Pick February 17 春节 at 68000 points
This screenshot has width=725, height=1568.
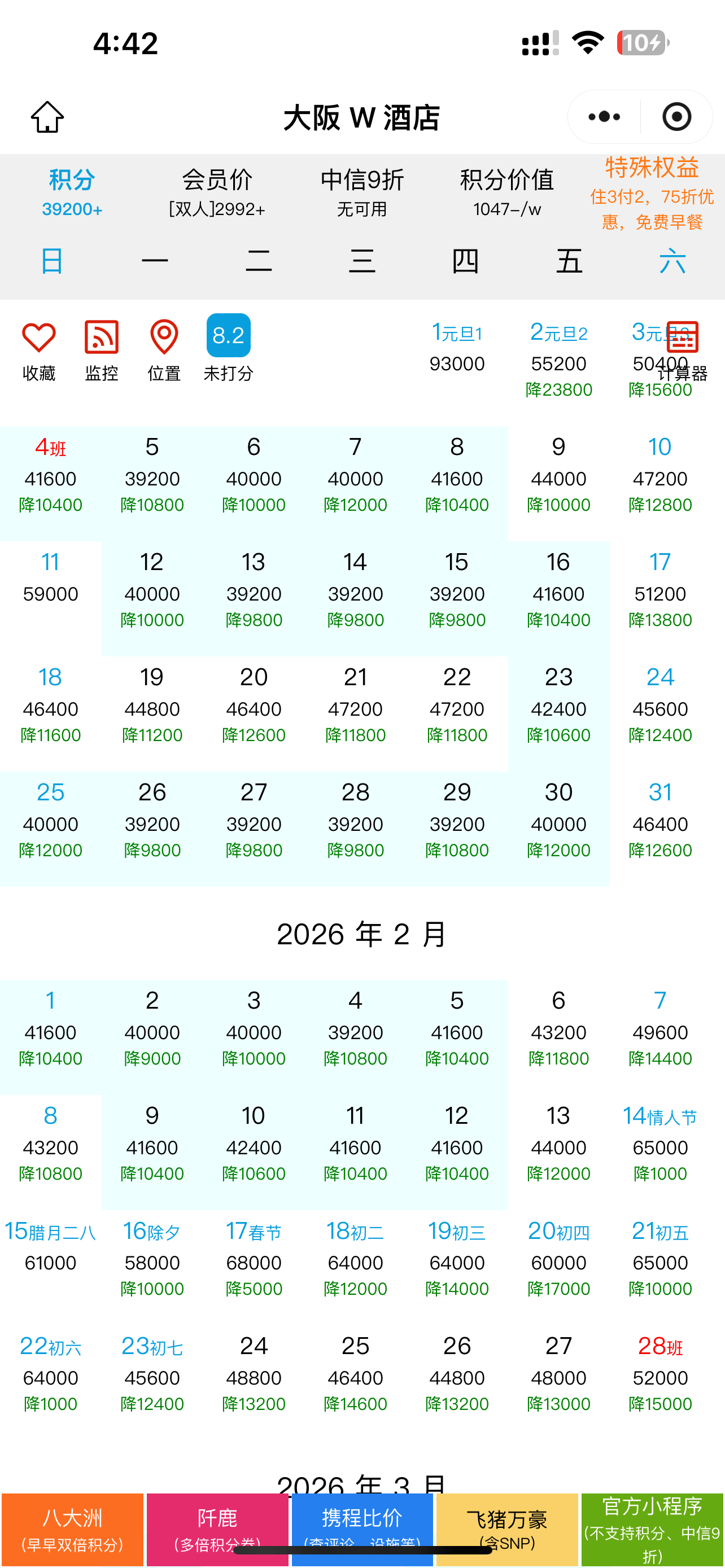pyautogui.click(x=254, y=1259)
